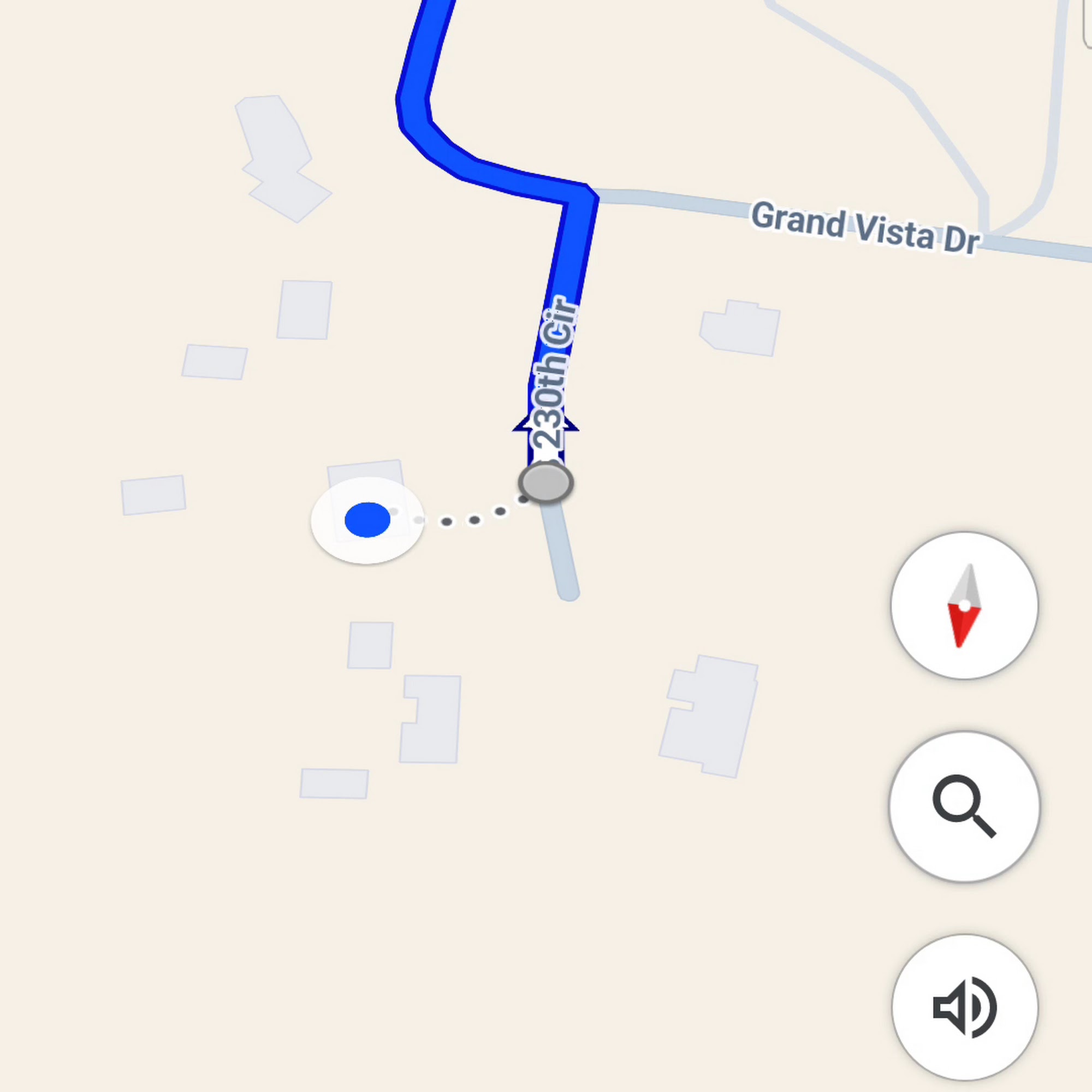The height and width of the screenshot is (1092, 1092).
Task: Open search along route
Action: click(964, 806)
